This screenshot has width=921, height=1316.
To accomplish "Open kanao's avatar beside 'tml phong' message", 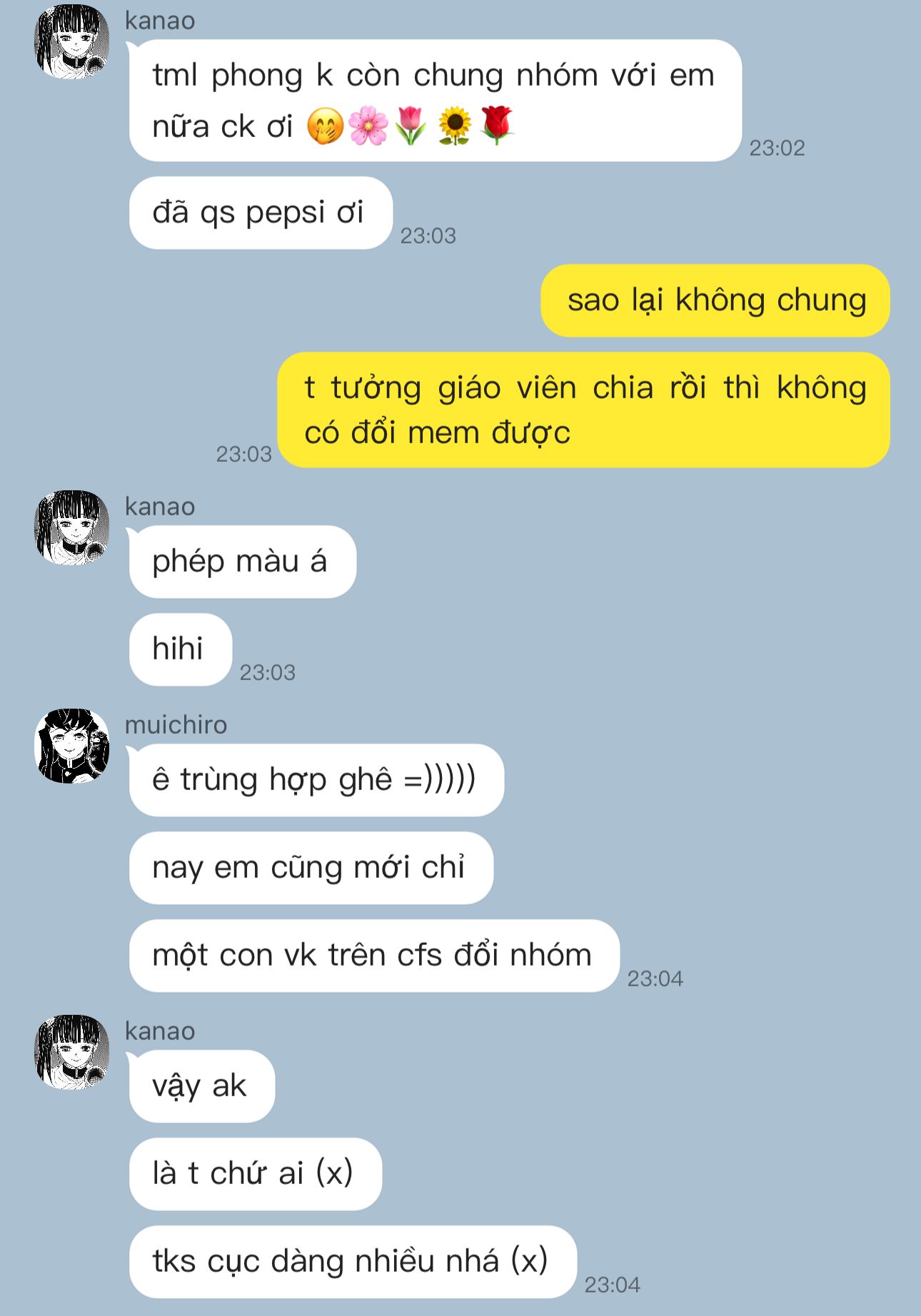I will pos(71,41).
